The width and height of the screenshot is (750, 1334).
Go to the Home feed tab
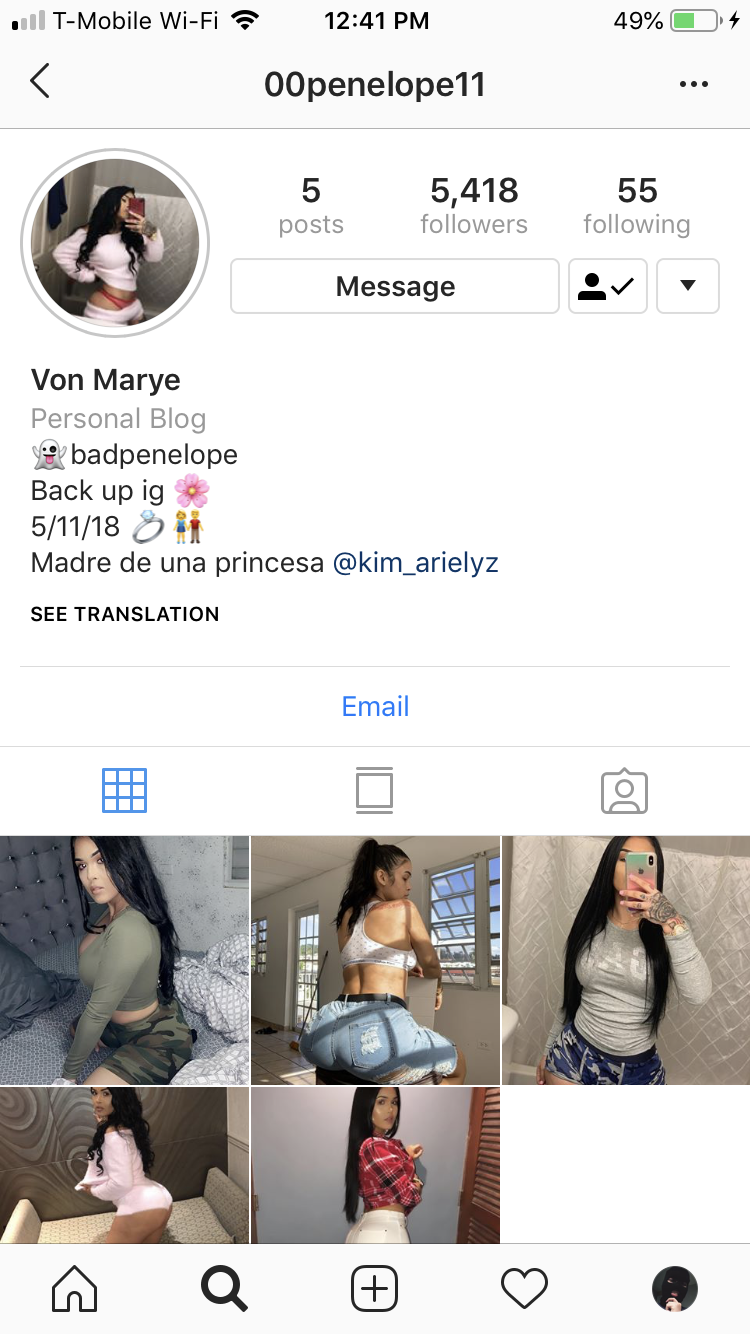coord(75,1289)
